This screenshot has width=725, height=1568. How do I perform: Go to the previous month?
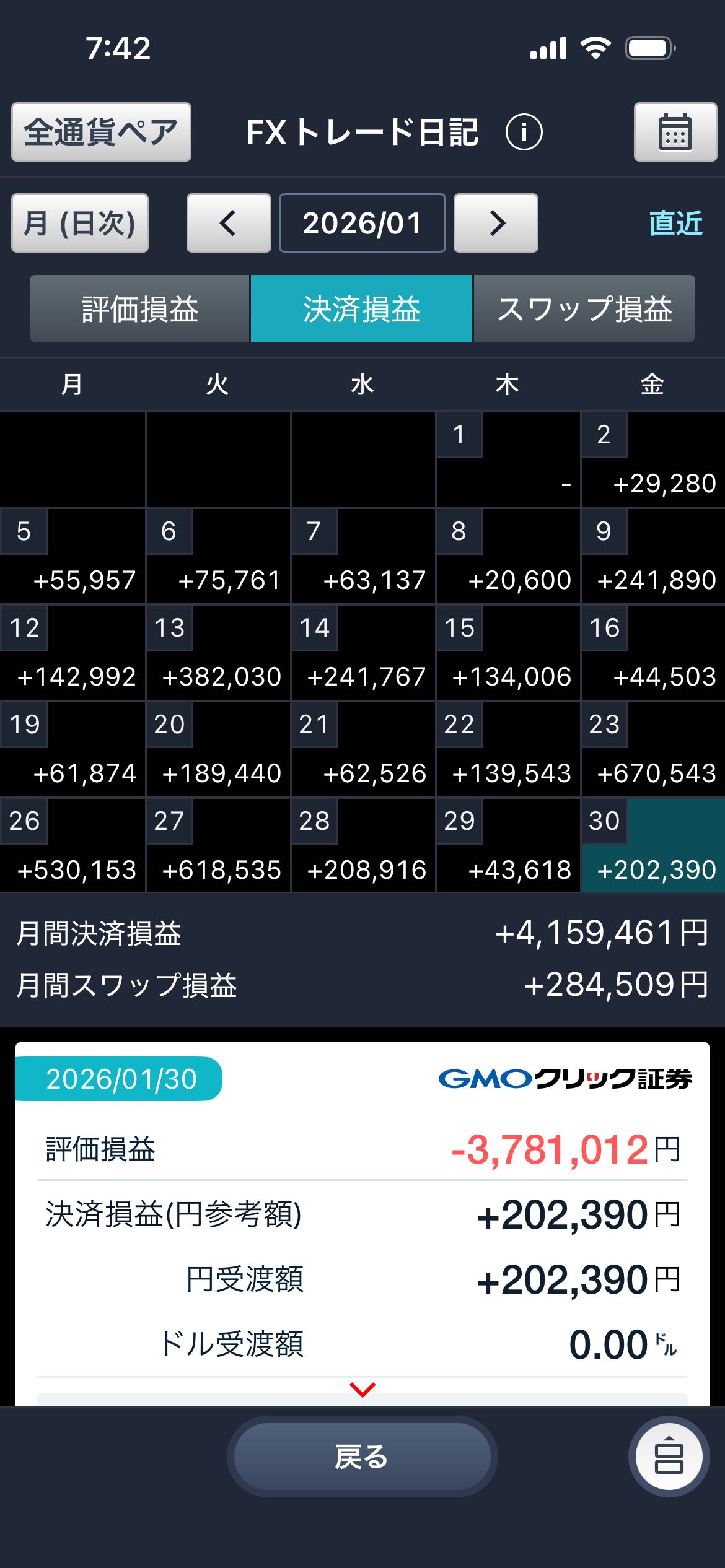229,223
